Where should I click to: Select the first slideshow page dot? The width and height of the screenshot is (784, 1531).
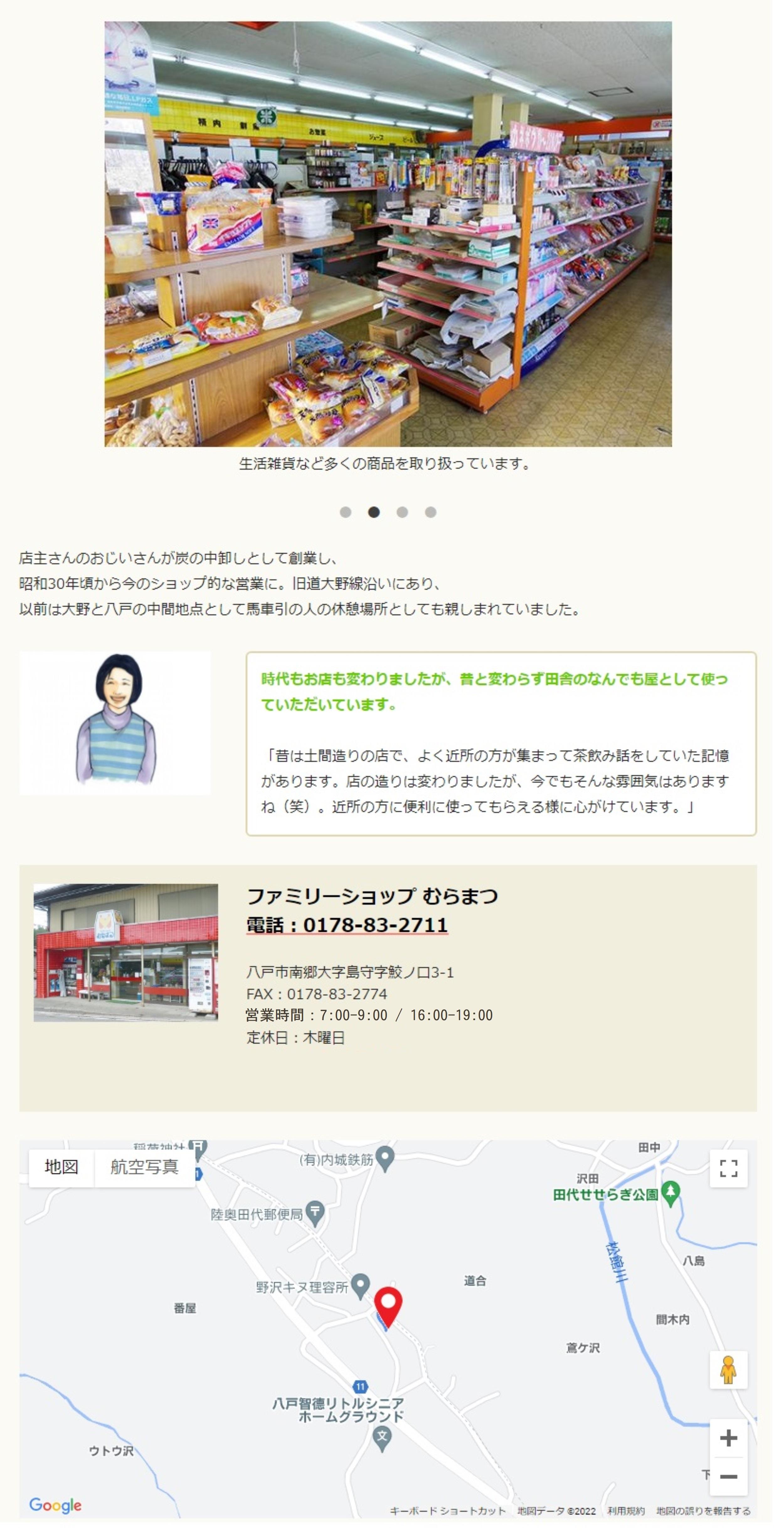coord(345,512)
